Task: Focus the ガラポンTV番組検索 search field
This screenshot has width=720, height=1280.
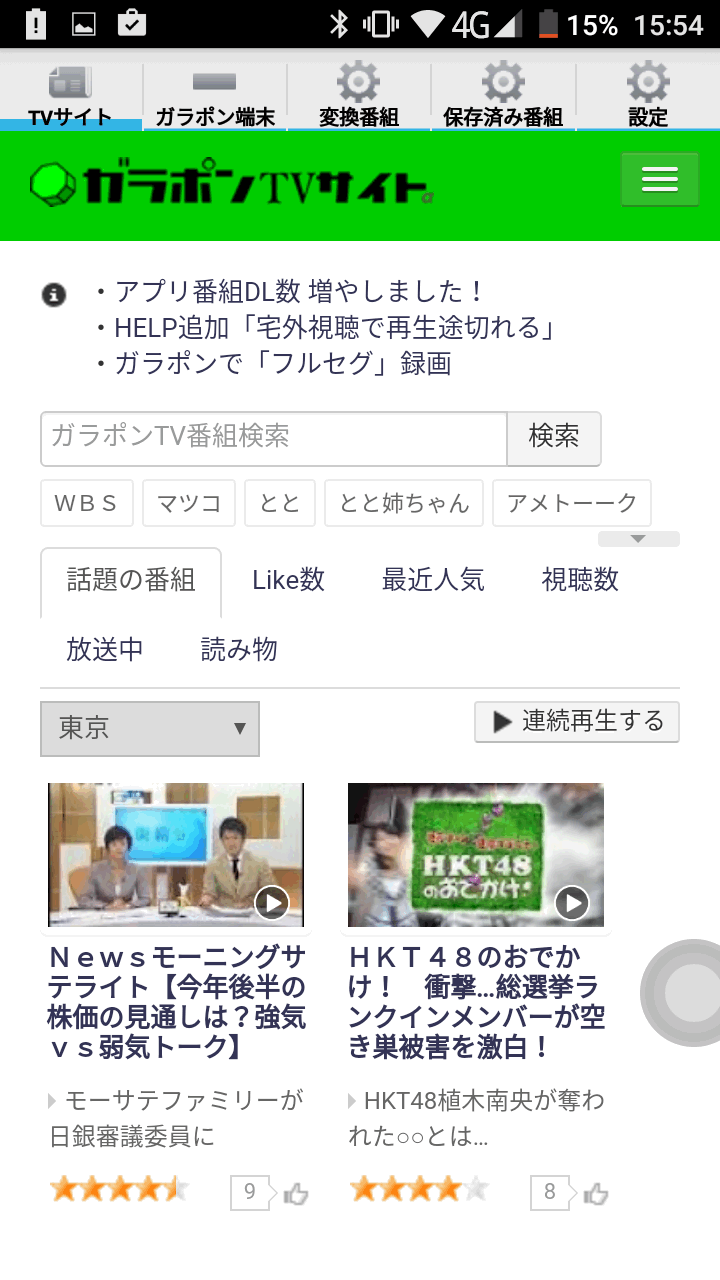Action: click(274, 438)
